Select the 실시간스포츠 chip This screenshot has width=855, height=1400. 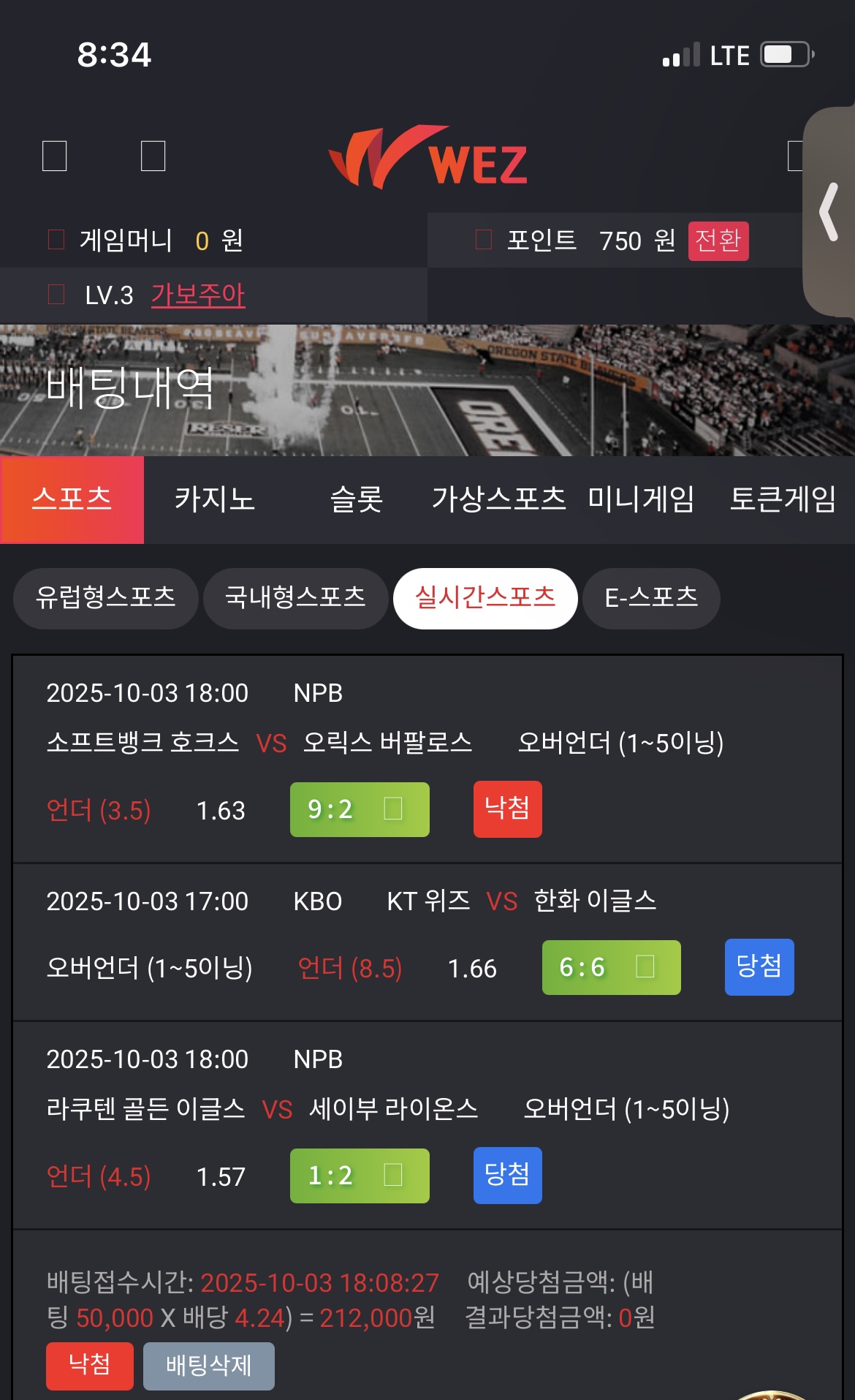point(485,598)
